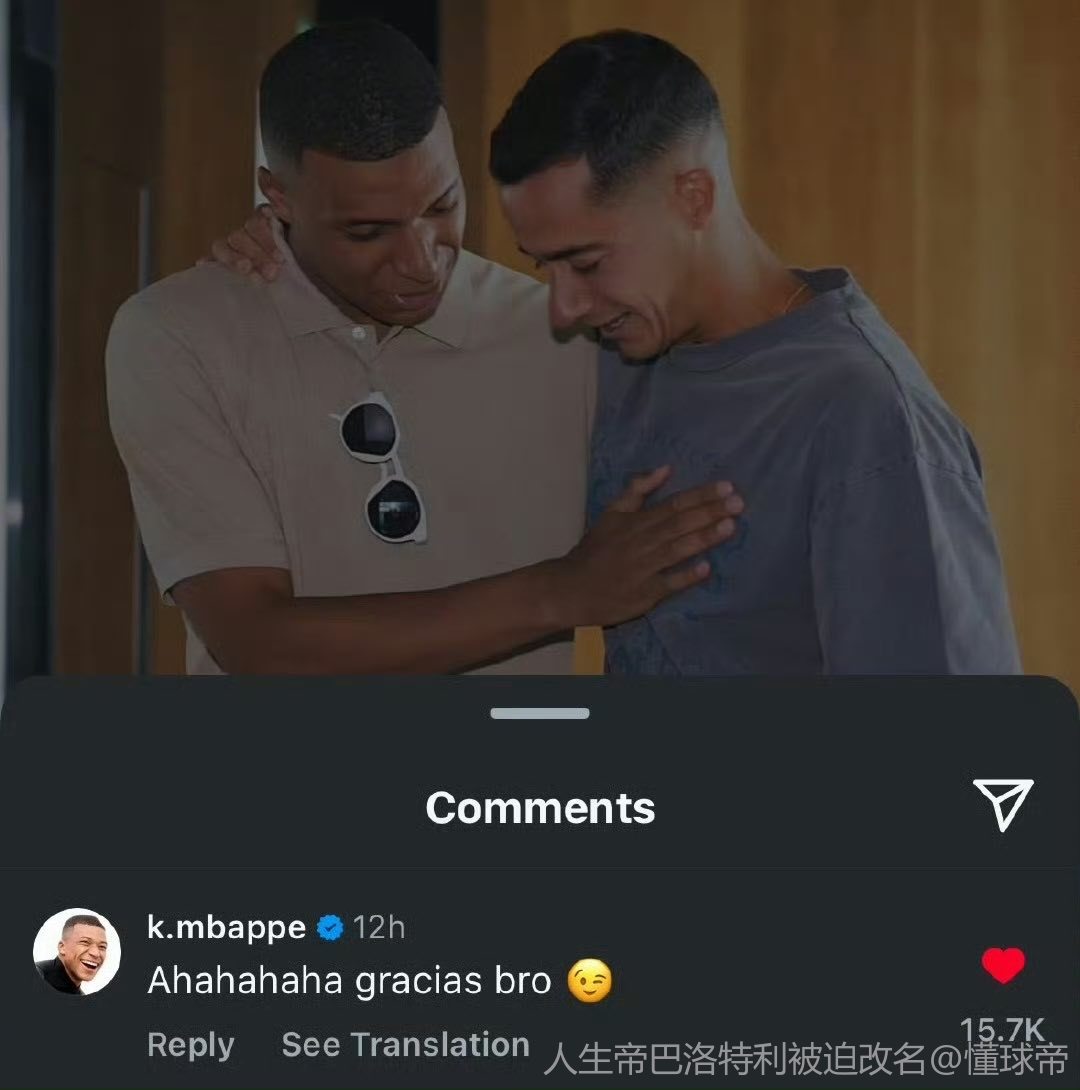Reply to k.mbappe's comment
This screenshot has width=1080, height=1090.
tap(190, 1045)
